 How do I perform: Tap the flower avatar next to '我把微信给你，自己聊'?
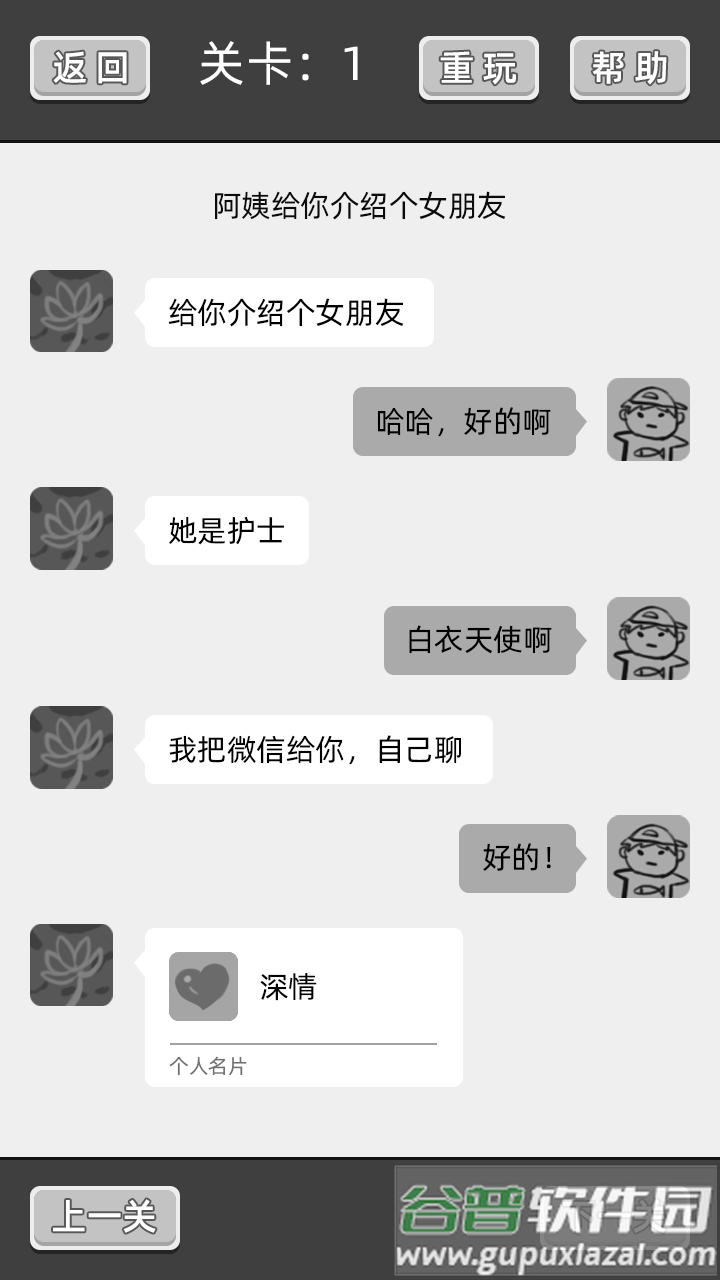(x=71, y=748)
